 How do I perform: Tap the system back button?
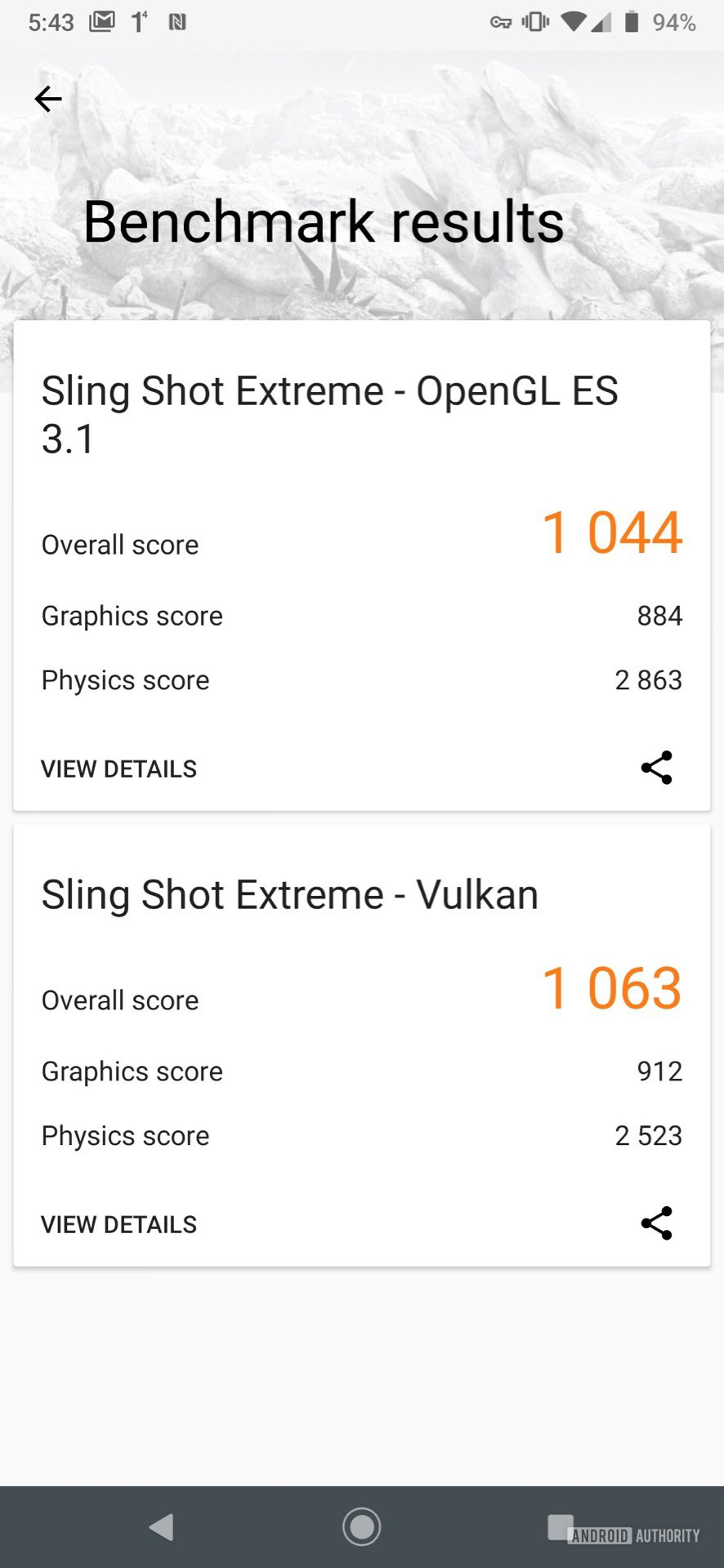(x=162, y=1526)
